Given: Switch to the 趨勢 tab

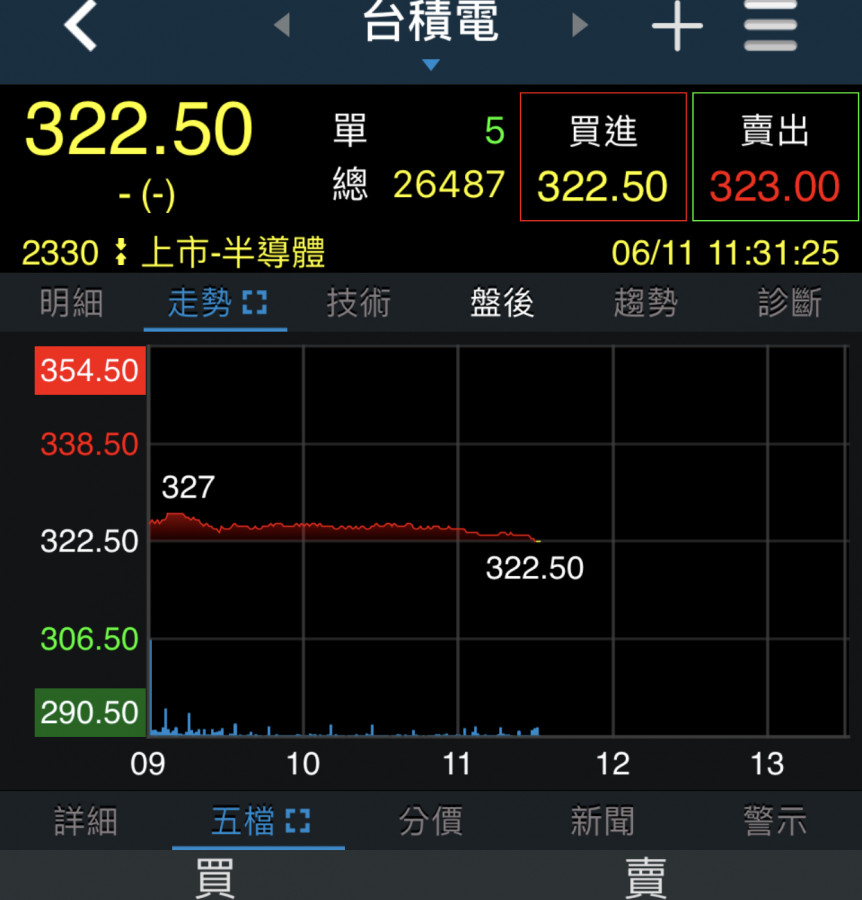Looking at the screenshot, I should tap(645, 302).
